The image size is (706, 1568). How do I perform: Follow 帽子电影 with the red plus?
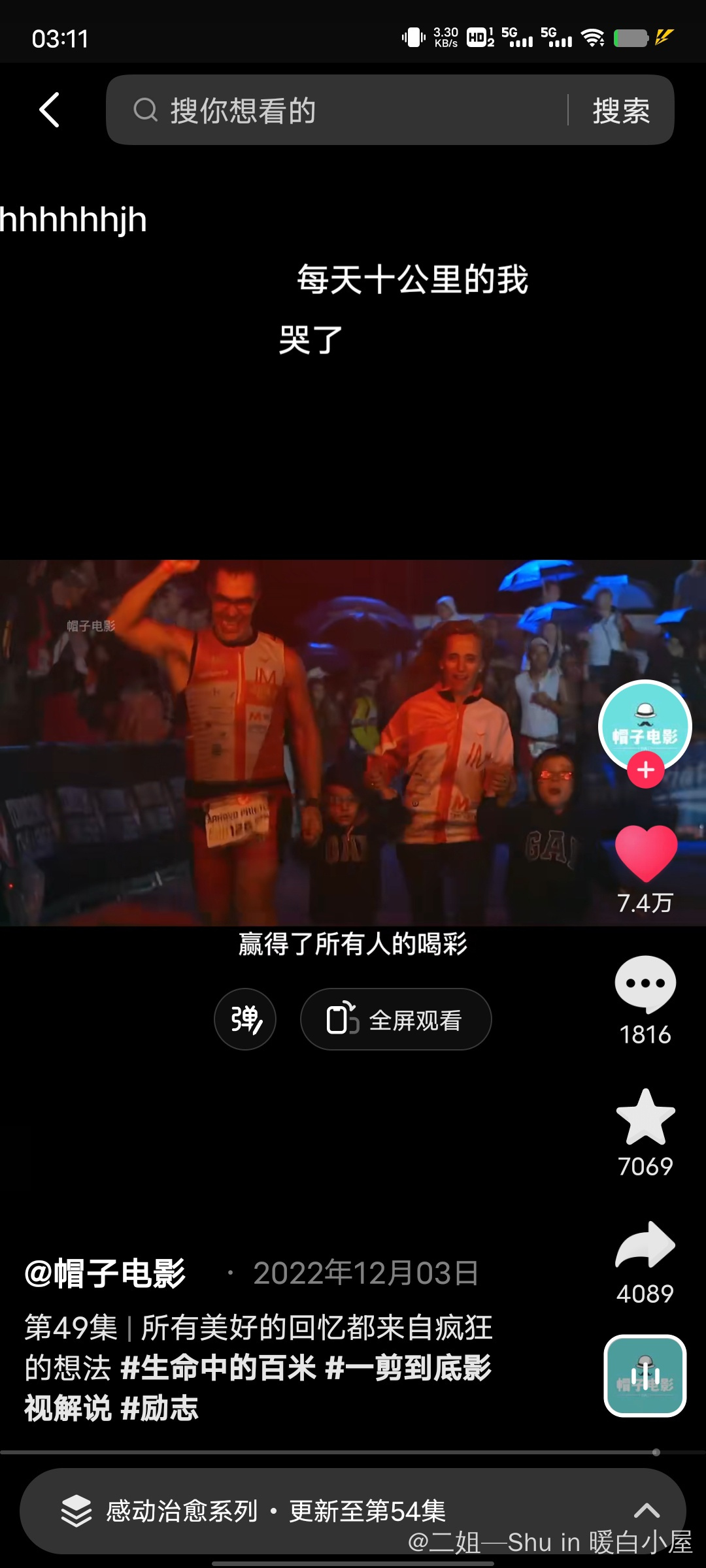(645, 770)
